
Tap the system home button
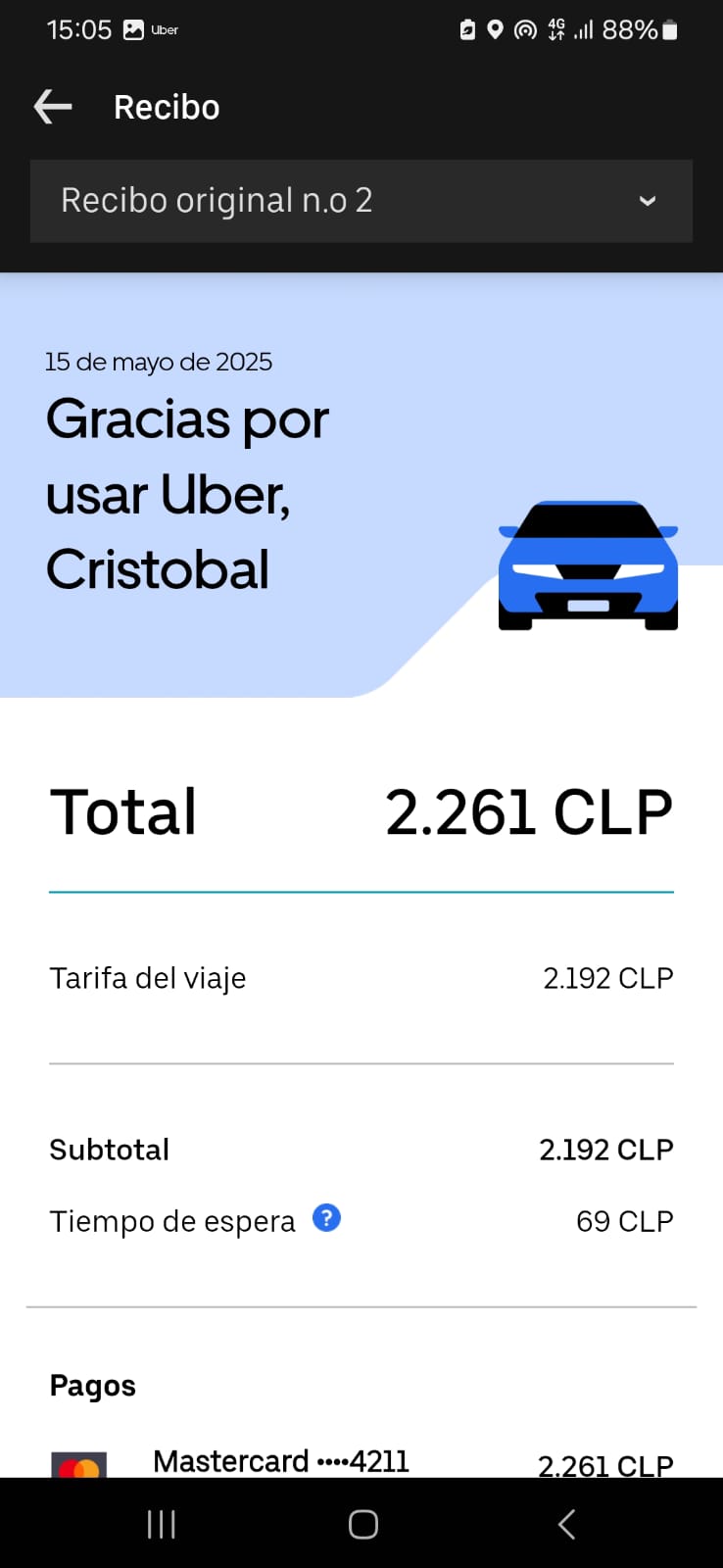point(362,1524)
